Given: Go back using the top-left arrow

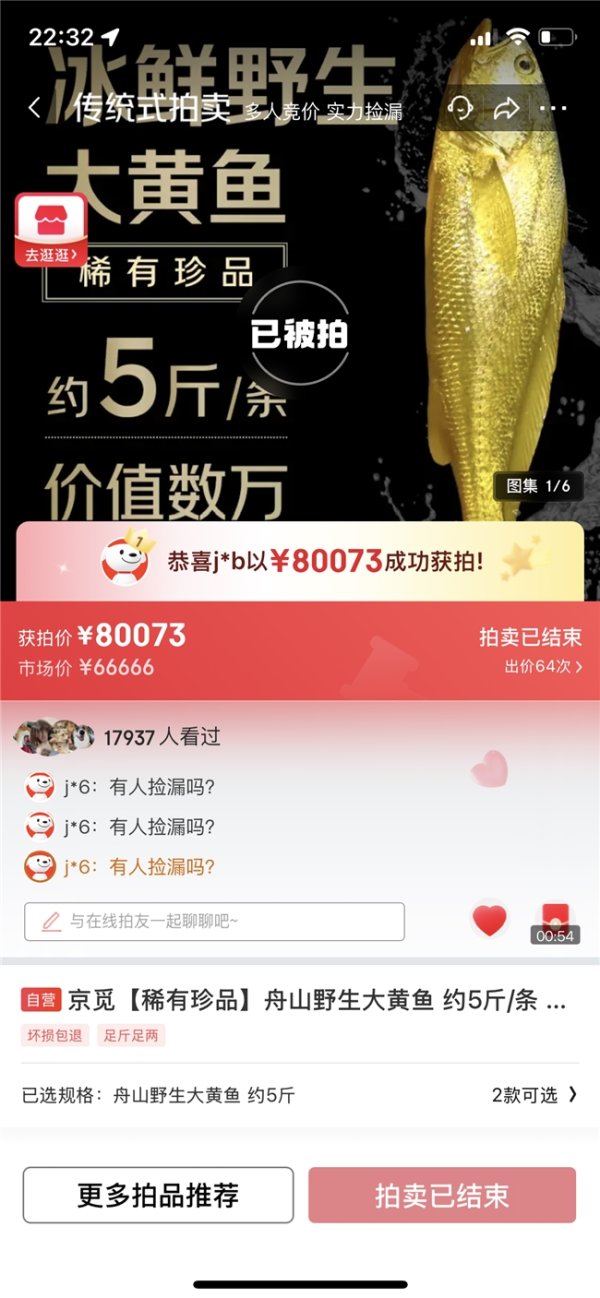Looking at the screenshot, I should pos(36,108).
